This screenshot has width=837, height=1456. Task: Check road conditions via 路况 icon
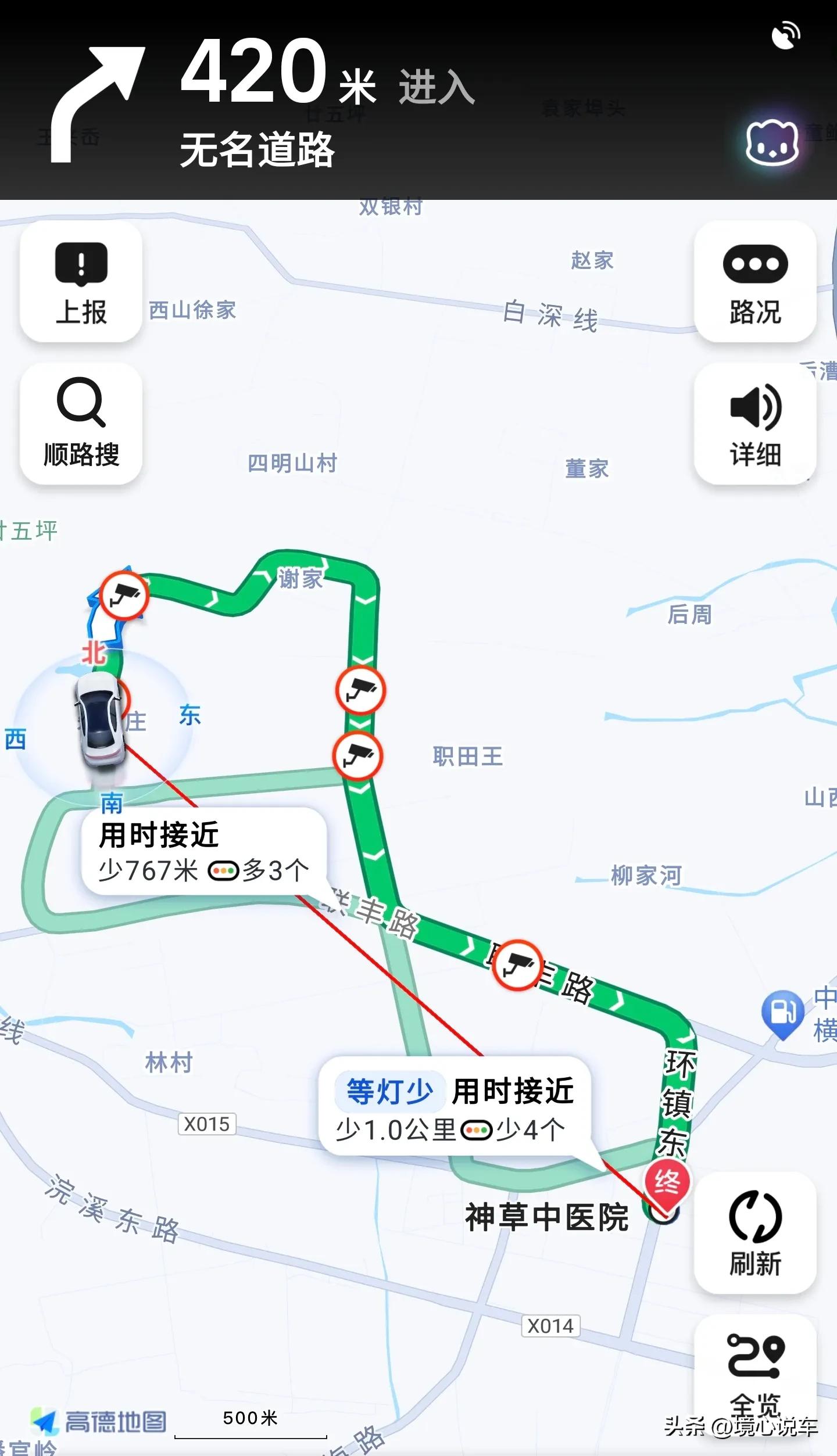[754, 285]
